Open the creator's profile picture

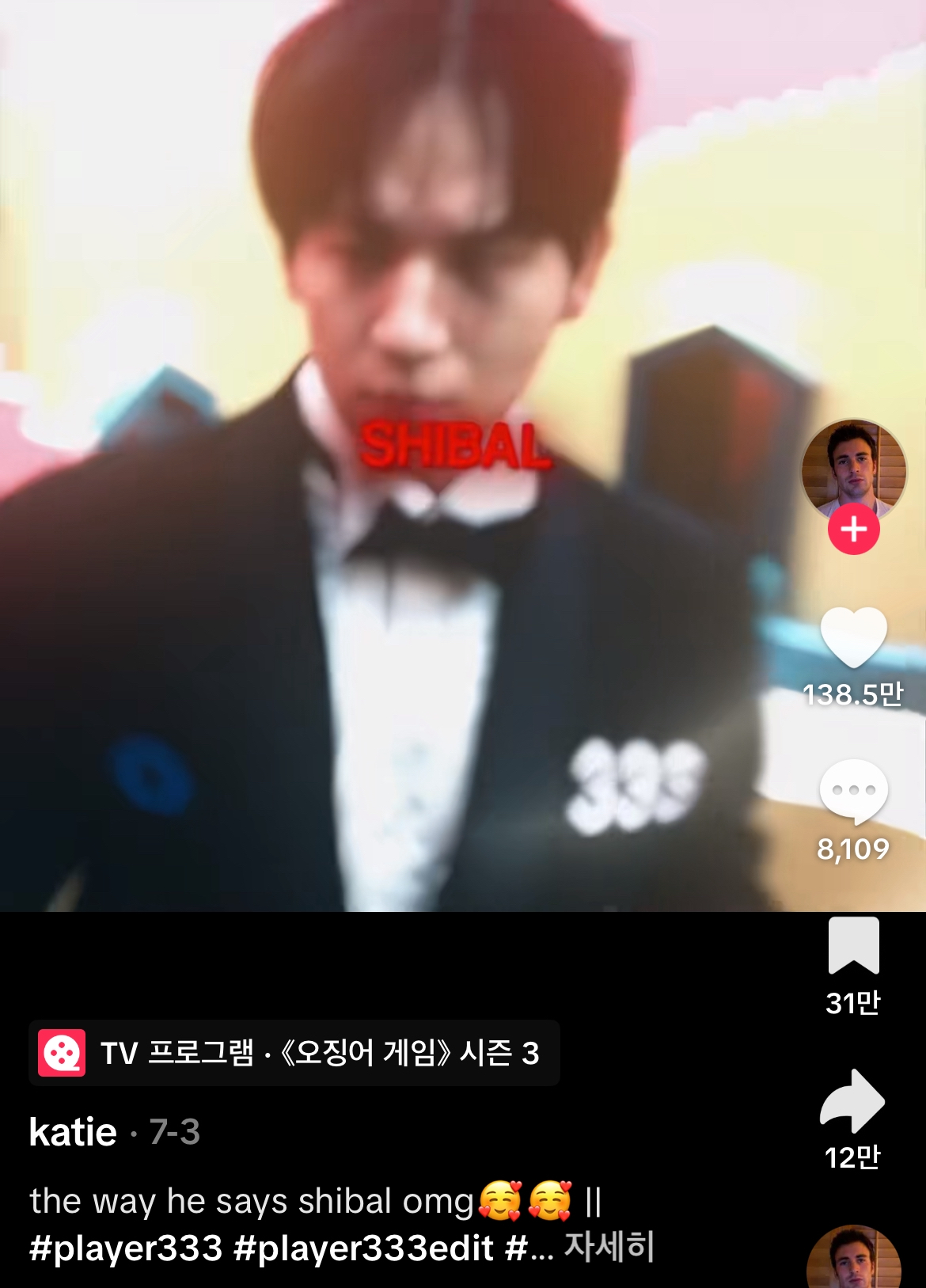tap(853, 469)
